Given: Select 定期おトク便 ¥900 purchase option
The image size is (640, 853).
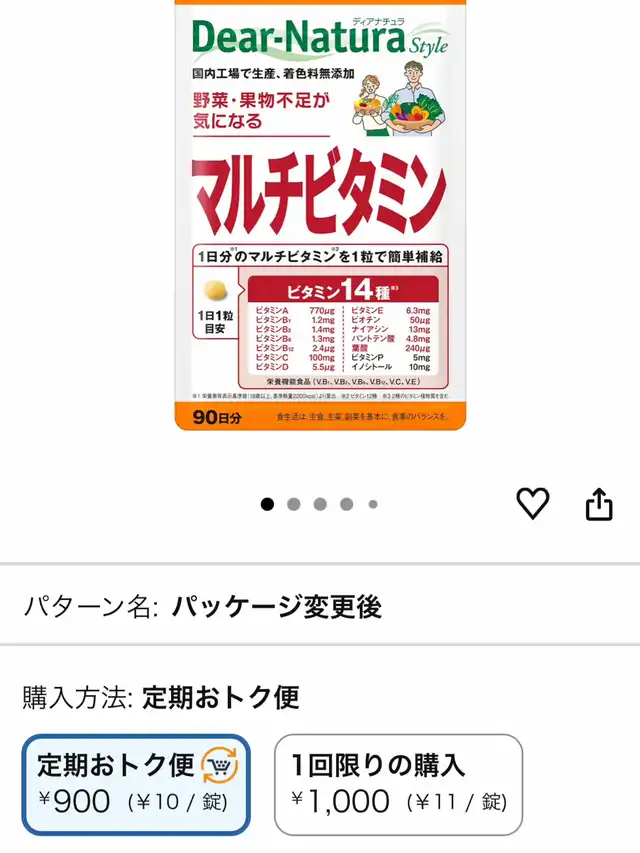Looking at the screenshot, I should click(136, 784).
